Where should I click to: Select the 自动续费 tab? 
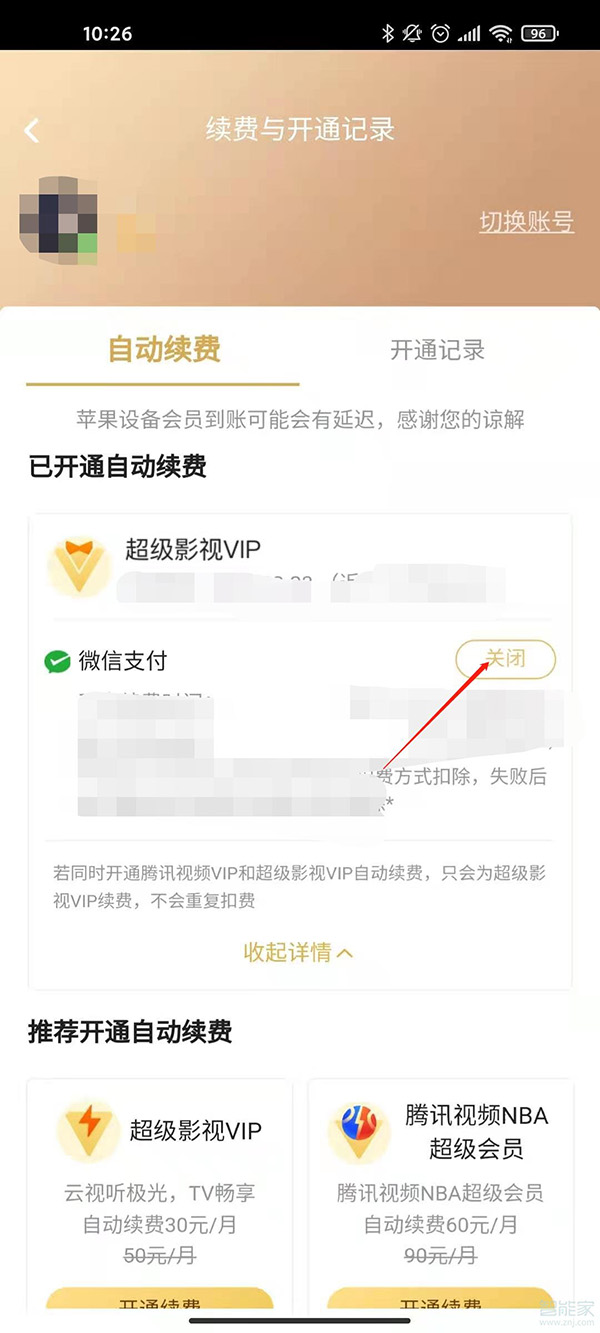164,350
